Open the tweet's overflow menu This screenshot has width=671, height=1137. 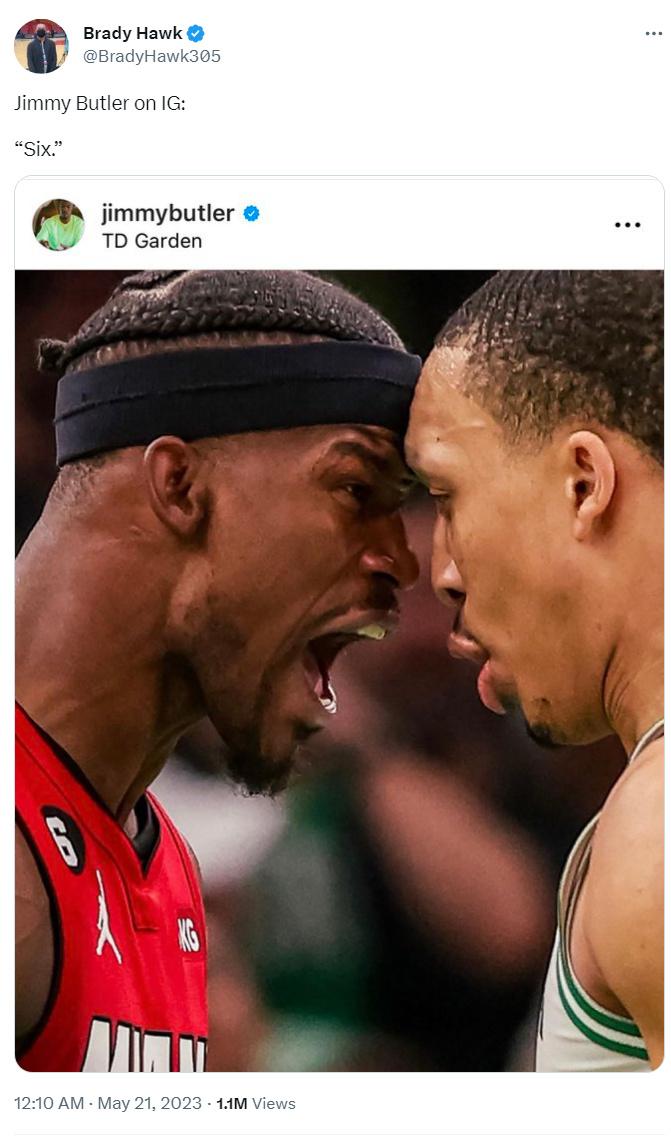653,33
